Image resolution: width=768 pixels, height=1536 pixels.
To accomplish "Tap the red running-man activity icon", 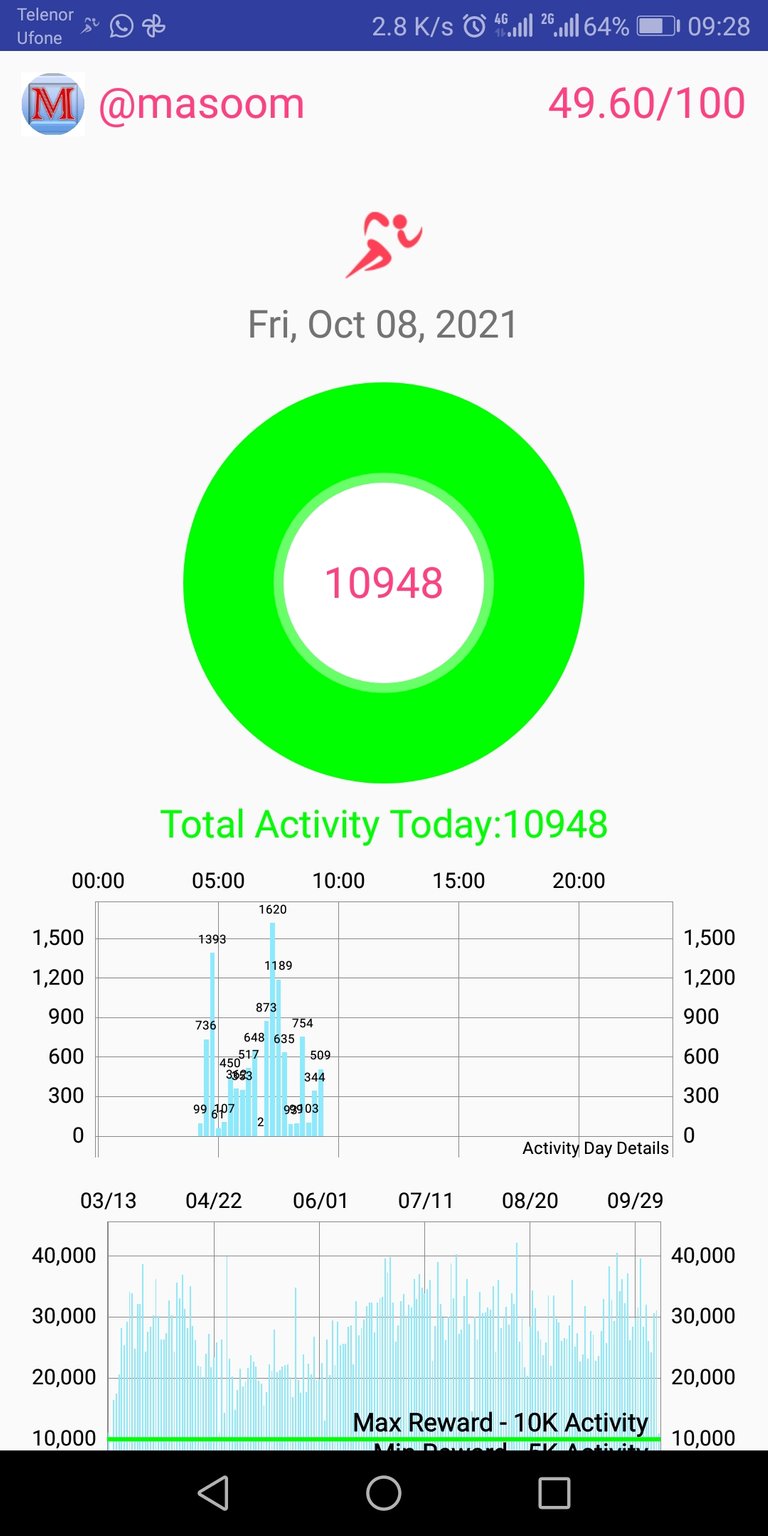I will [x=384, y=245].
